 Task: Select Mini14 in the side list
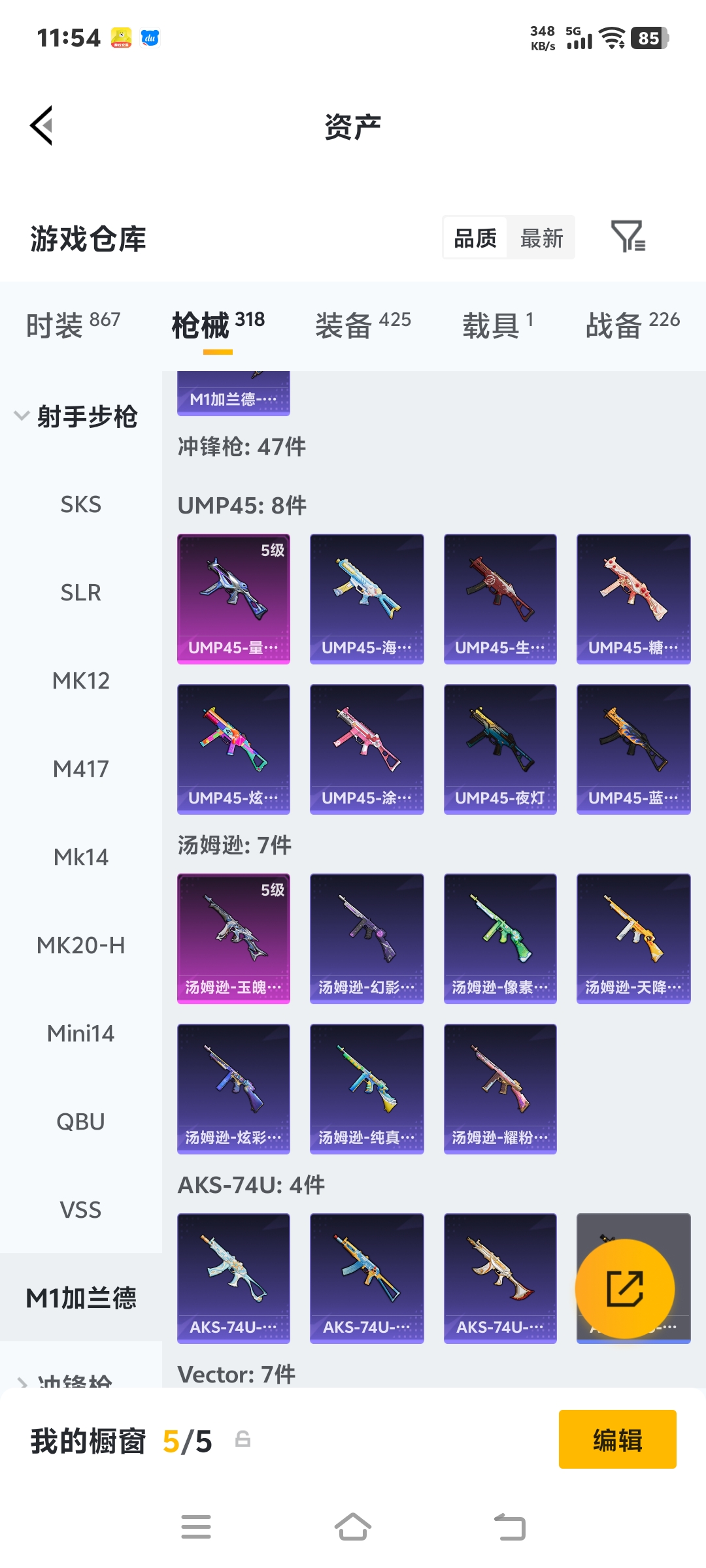(x=81, y=1034)
